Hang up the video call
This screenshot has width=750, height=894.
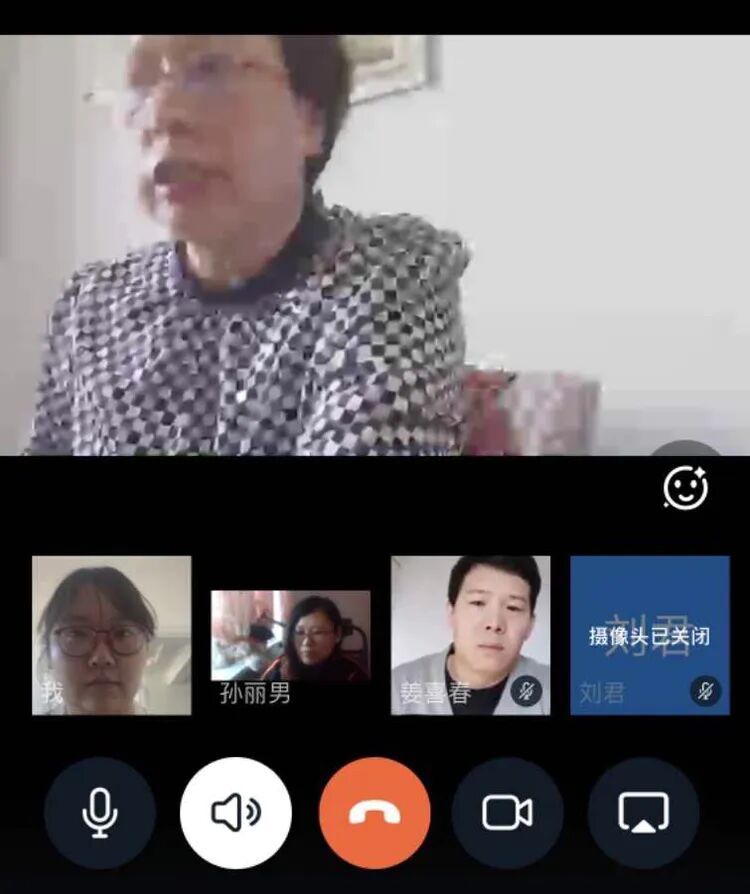tap(375, 812)
